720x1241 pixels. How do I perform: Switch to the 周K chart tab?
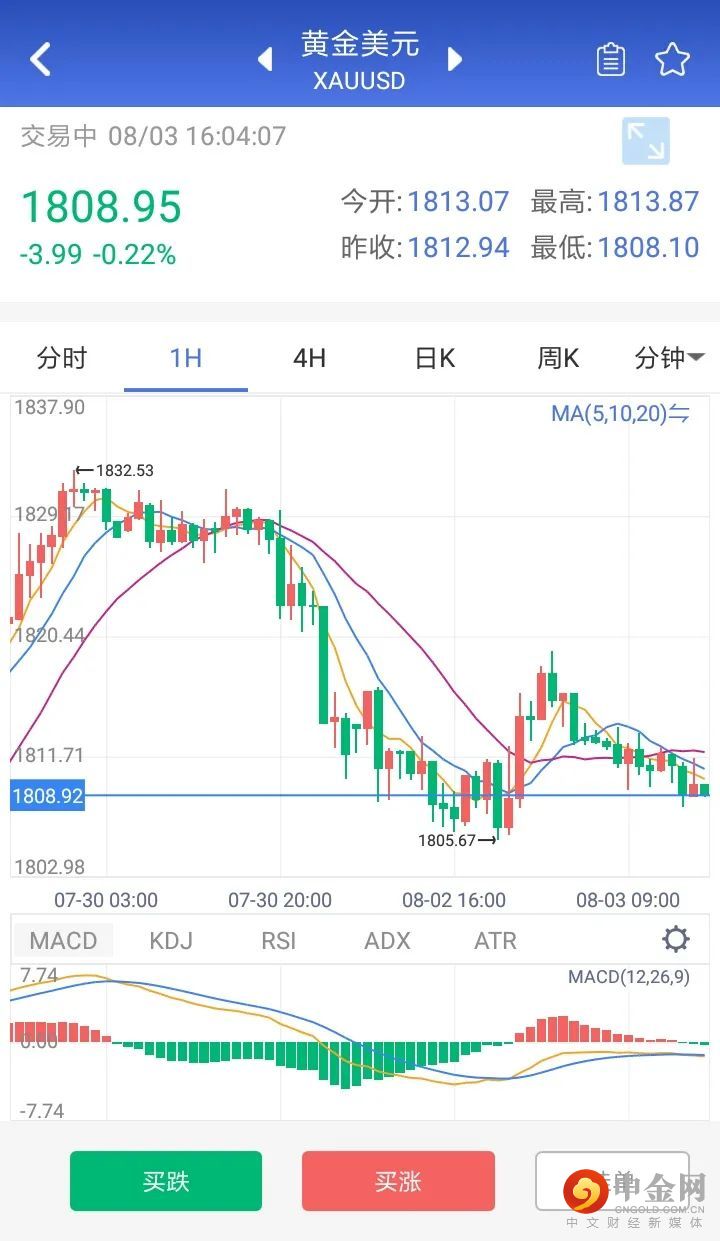click(x=558, y=358)
